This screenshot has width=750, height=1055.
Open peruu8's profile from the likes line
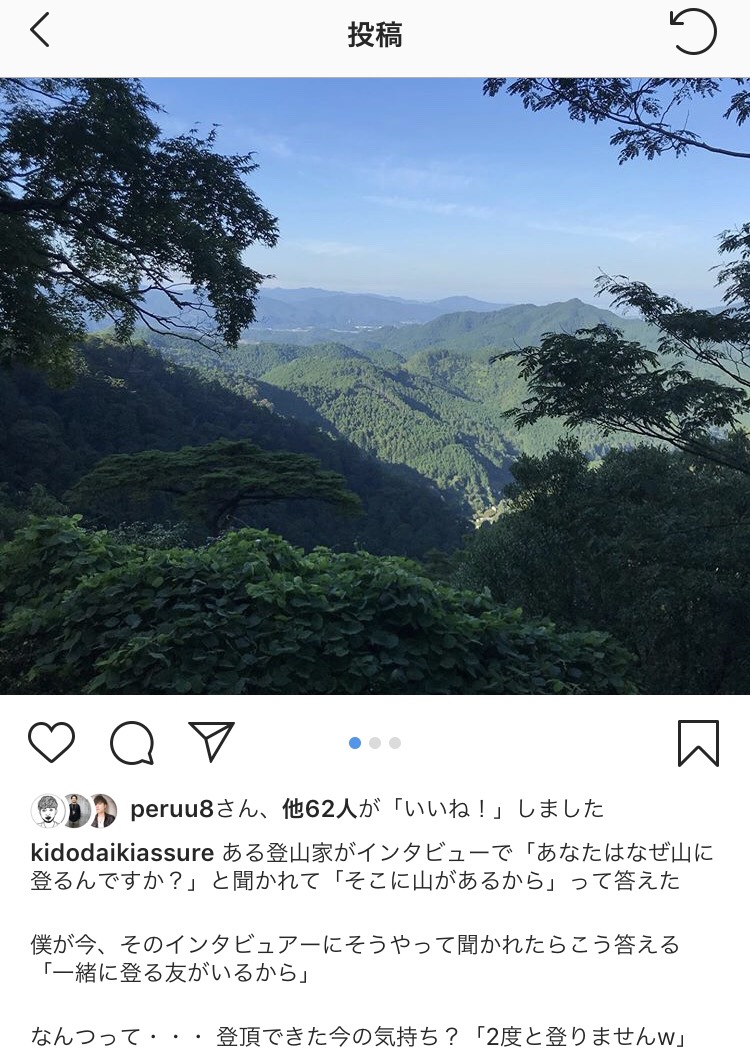click(172, 808)
